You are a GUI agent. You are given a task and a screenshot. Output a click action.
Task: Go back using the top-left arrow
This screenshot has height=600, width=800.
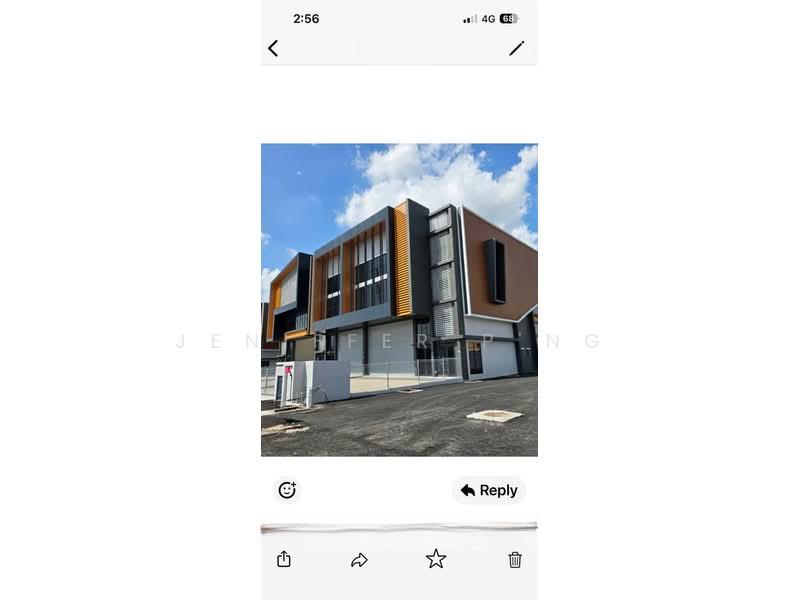pos(273,48)
